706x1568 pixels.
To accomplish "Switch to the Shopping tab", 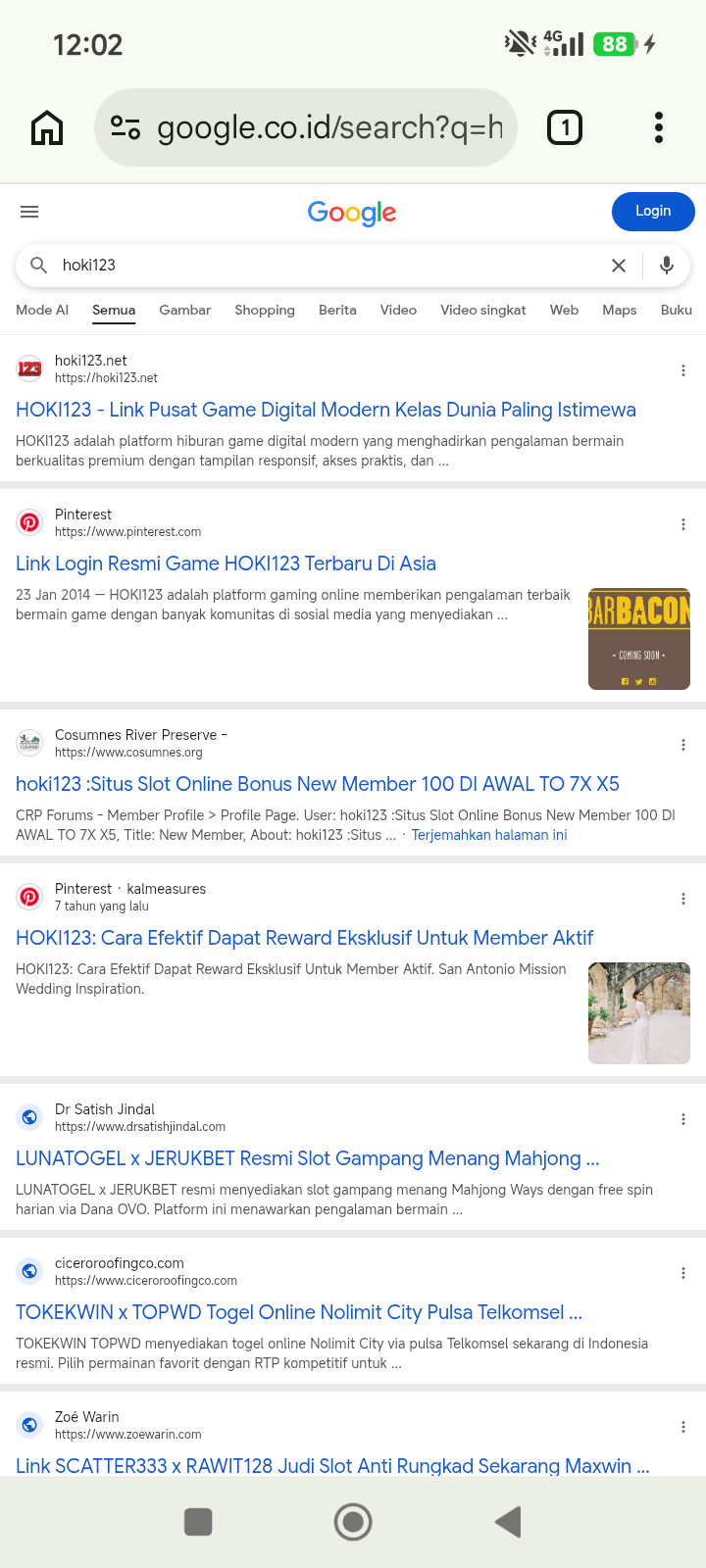I will click(x=265, y=310).
